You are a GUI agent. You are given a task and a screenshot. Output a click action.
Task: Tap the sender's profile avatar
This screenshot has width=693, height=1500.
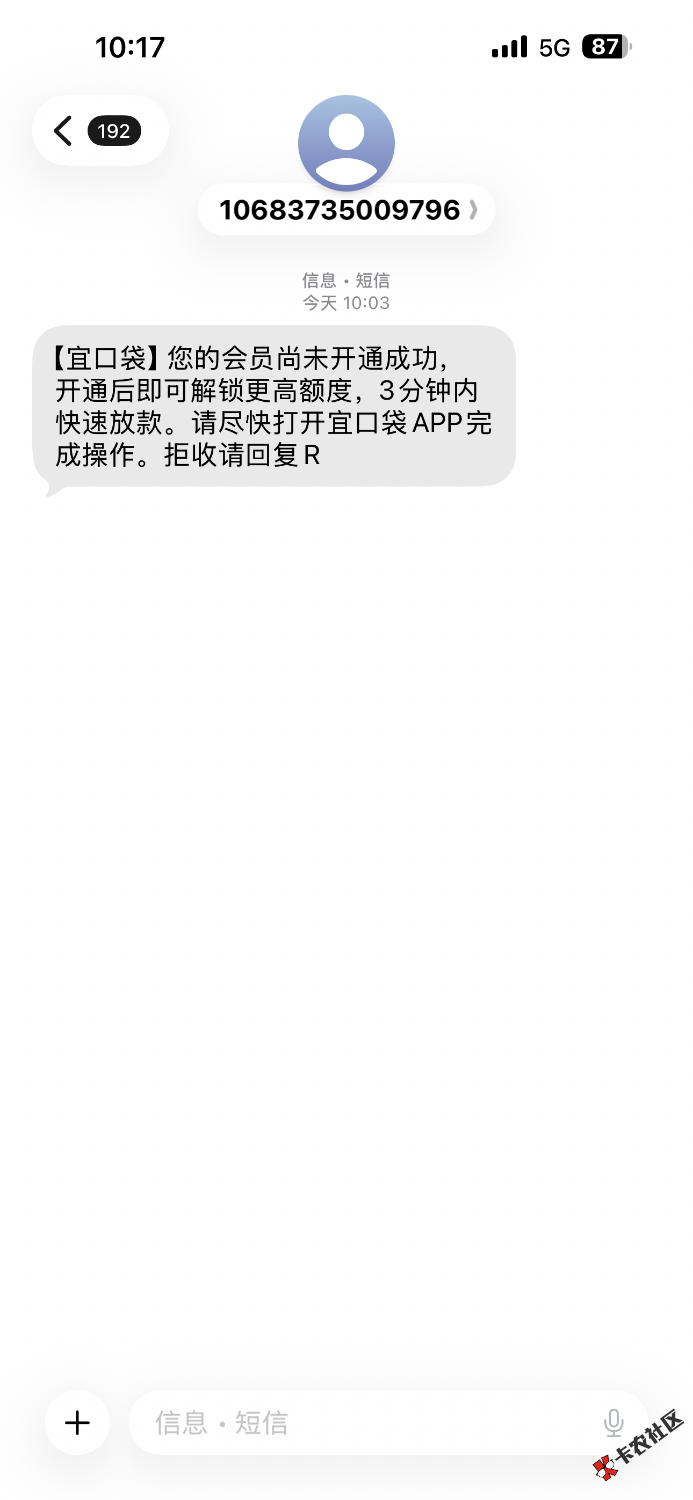[346, 143]
